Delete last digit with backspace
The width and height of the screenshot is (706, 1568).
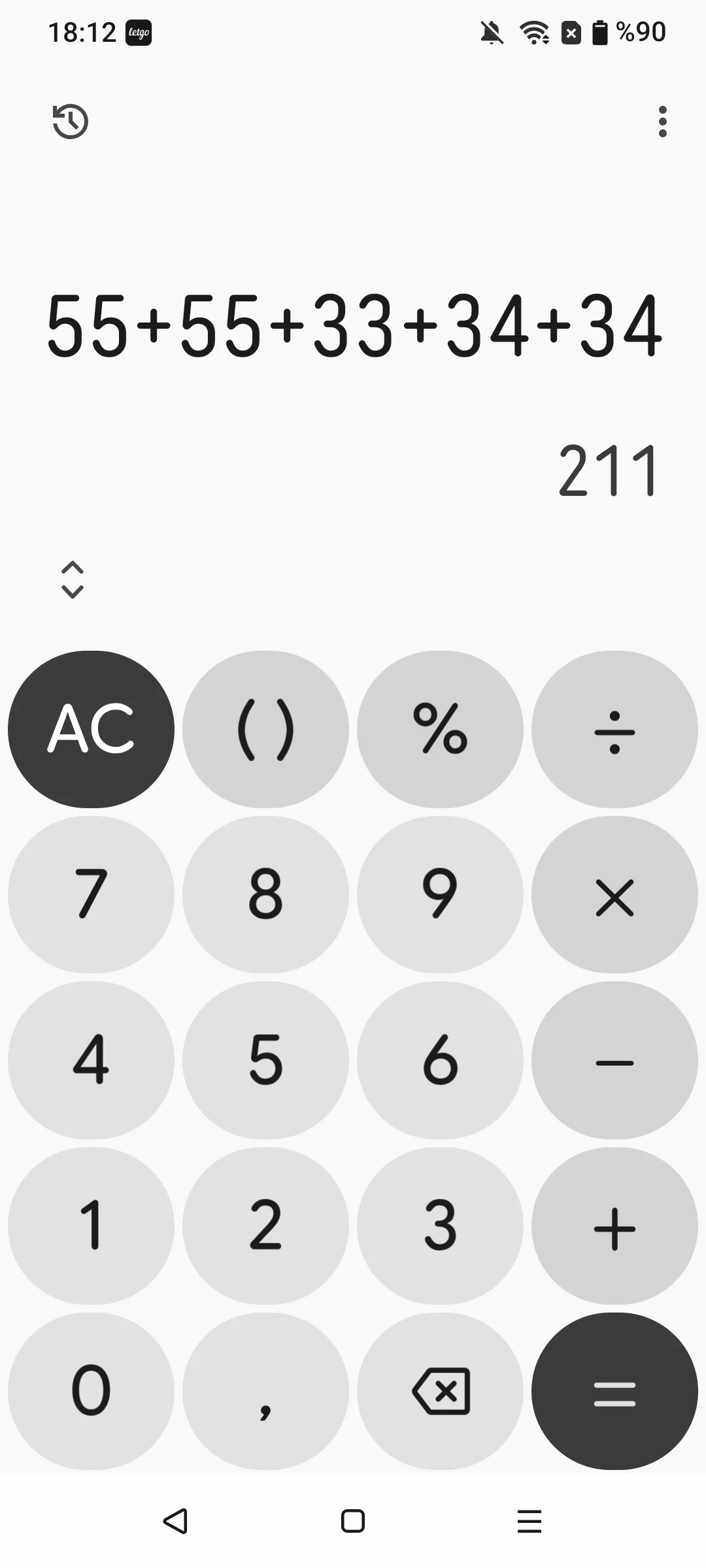click(x=440, y=1392)
